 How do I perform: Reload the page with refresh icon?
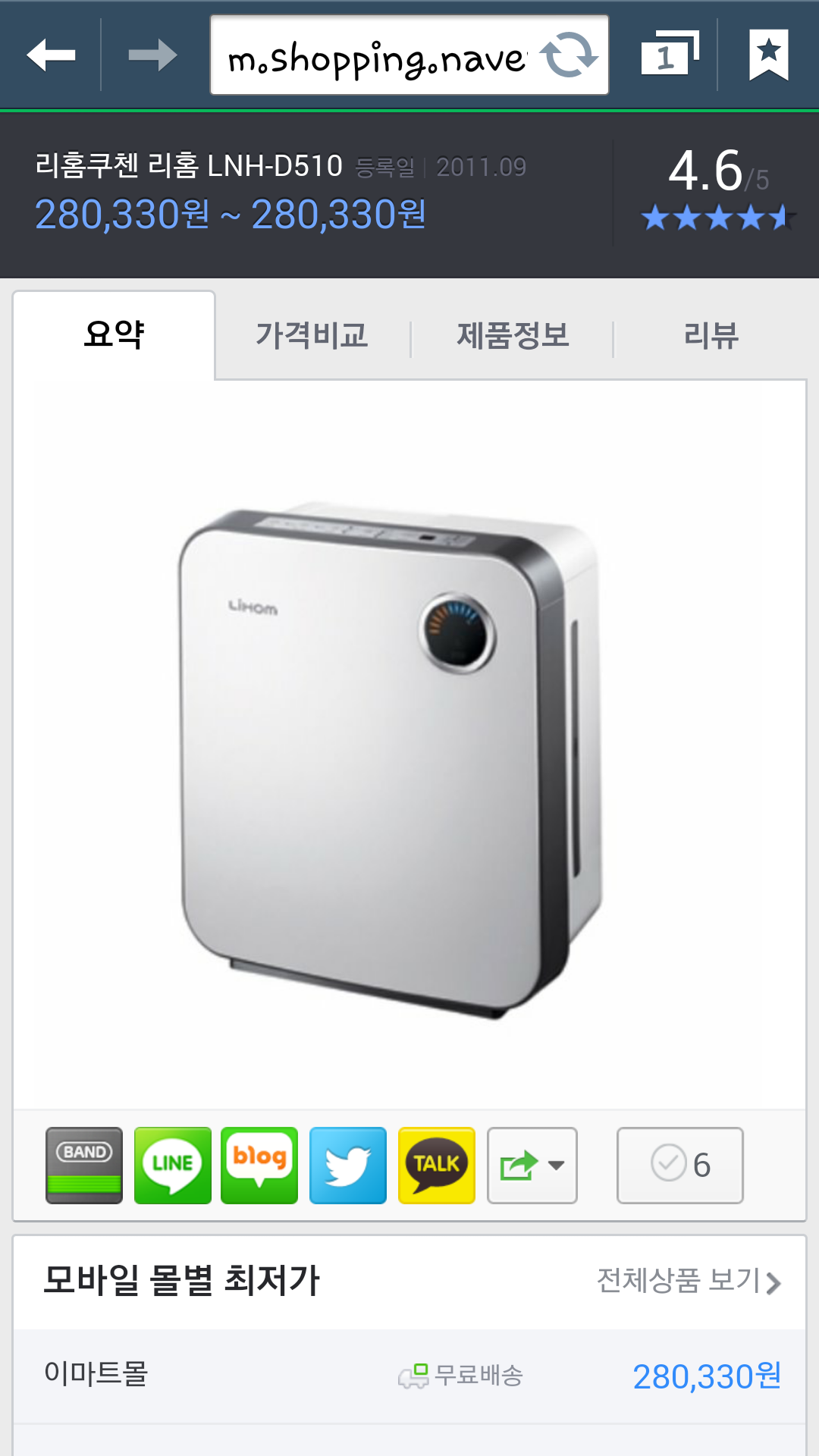tap(569, 55)
